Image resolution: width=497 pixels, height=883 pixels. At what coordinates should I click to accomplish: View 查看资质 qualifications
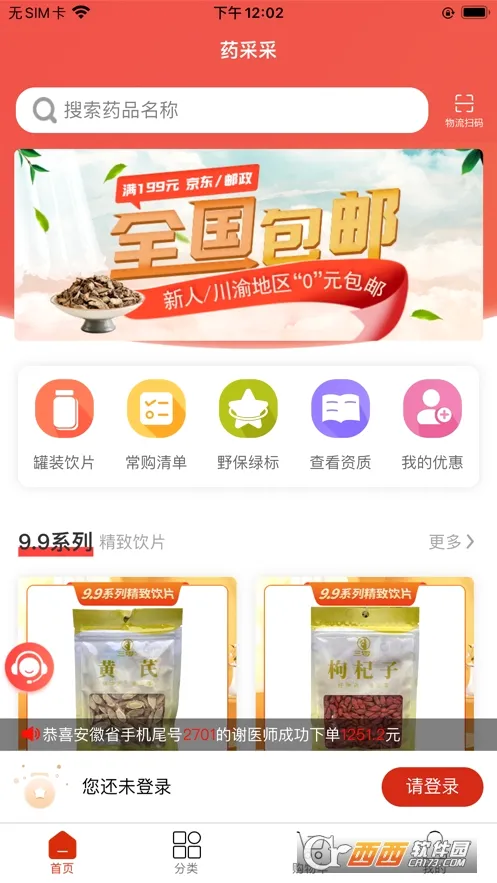(340, 425)
